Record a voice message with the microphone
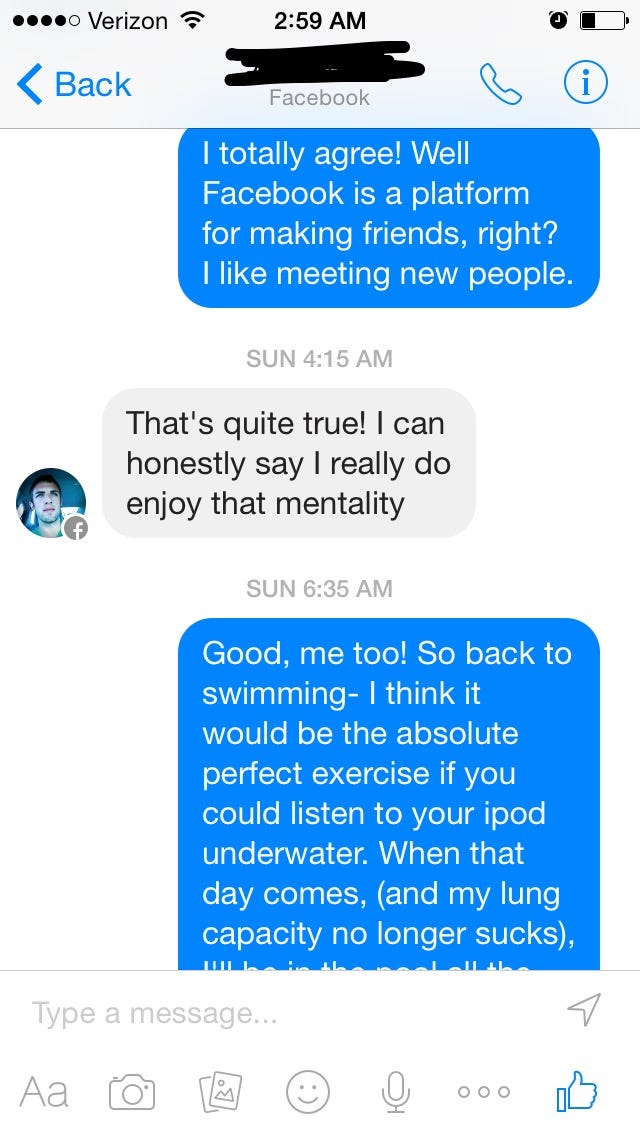 click(x=396, y=1092)
